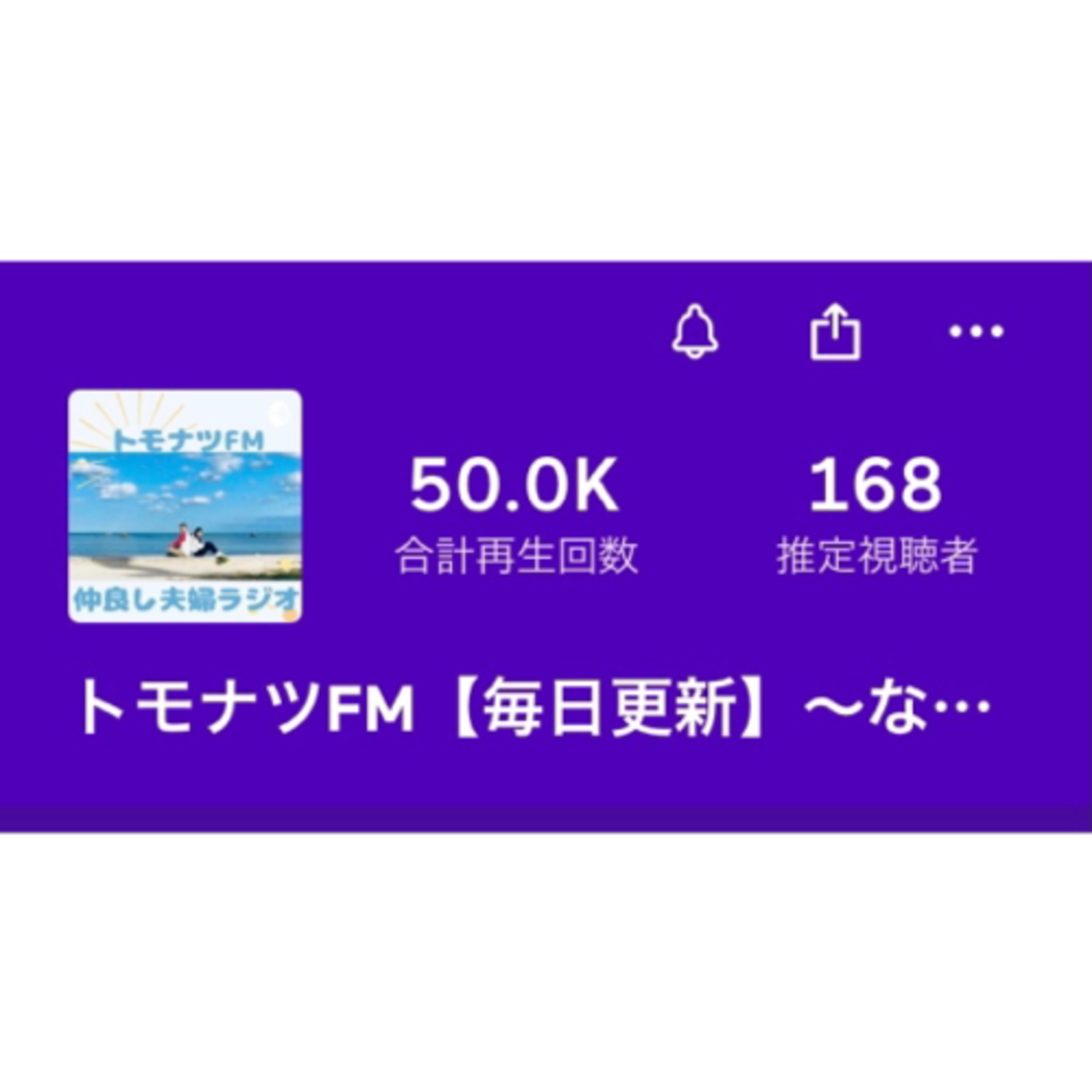Tap the トモナツFM cover artwork

pos(185,506)
